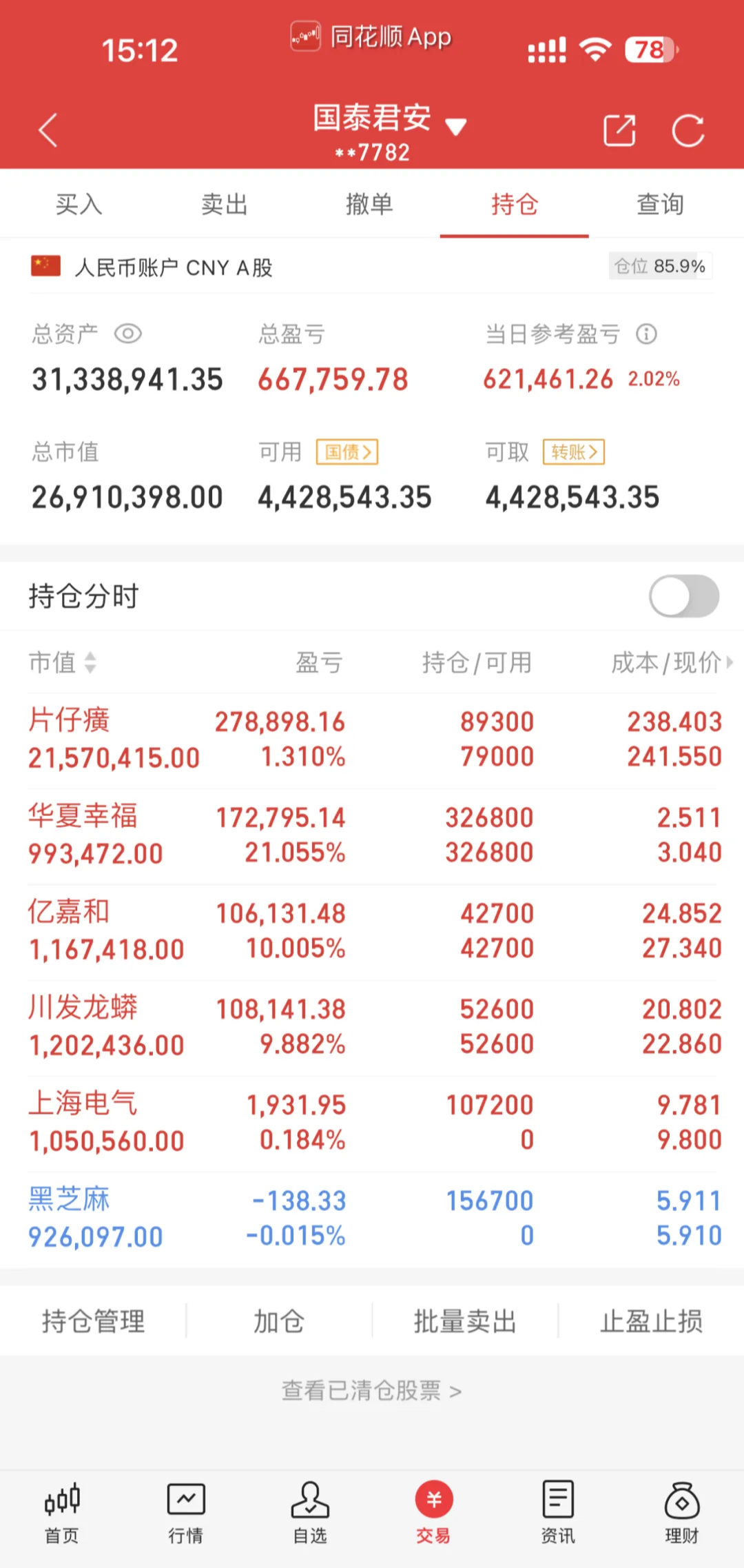Tap 批量卖出 to batch sell
This screenshot has height=1568, width=744.
pyautogui.click(x=465, y=1321)
